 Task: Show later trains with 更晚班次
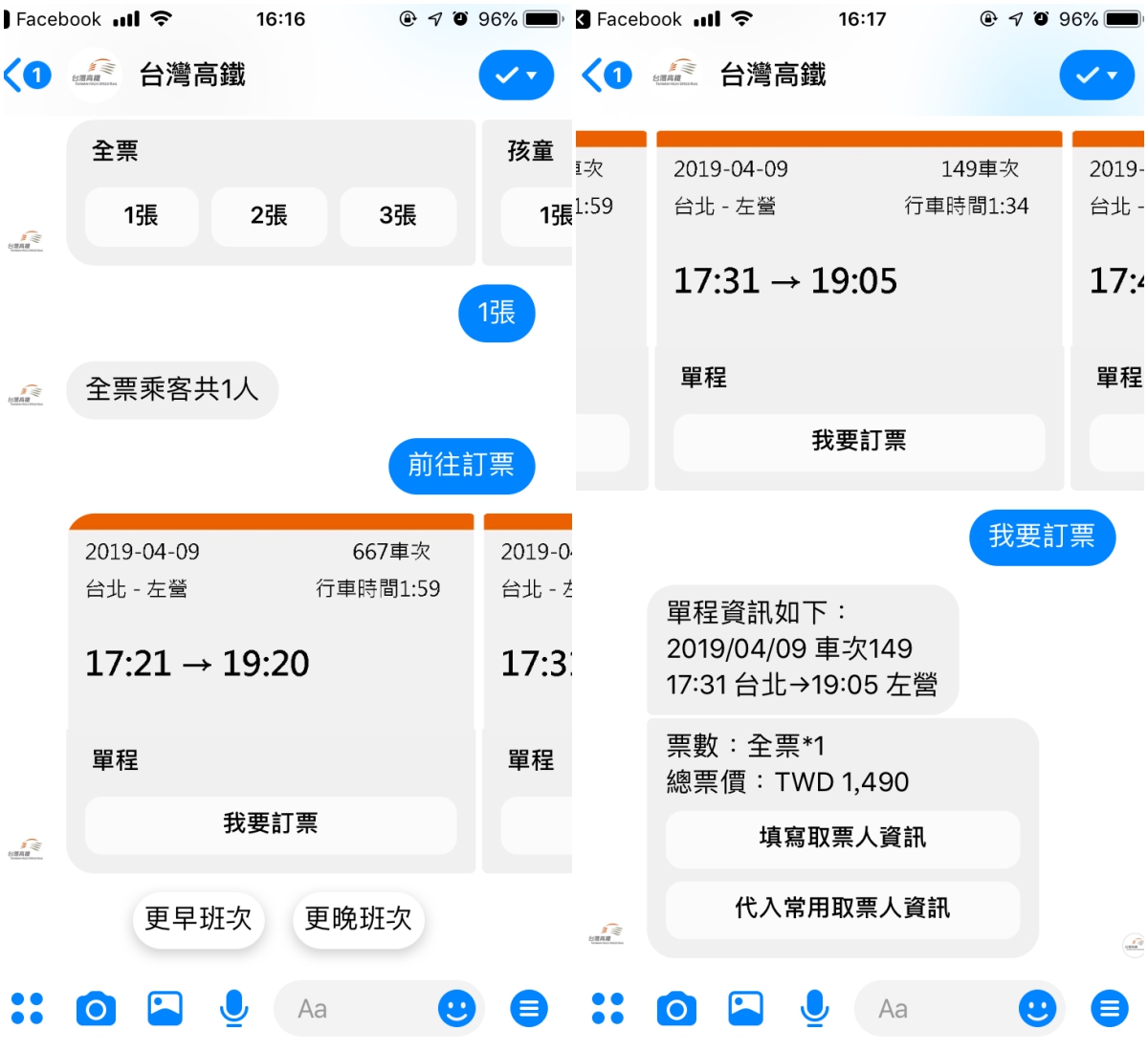[x=358, y=919]
